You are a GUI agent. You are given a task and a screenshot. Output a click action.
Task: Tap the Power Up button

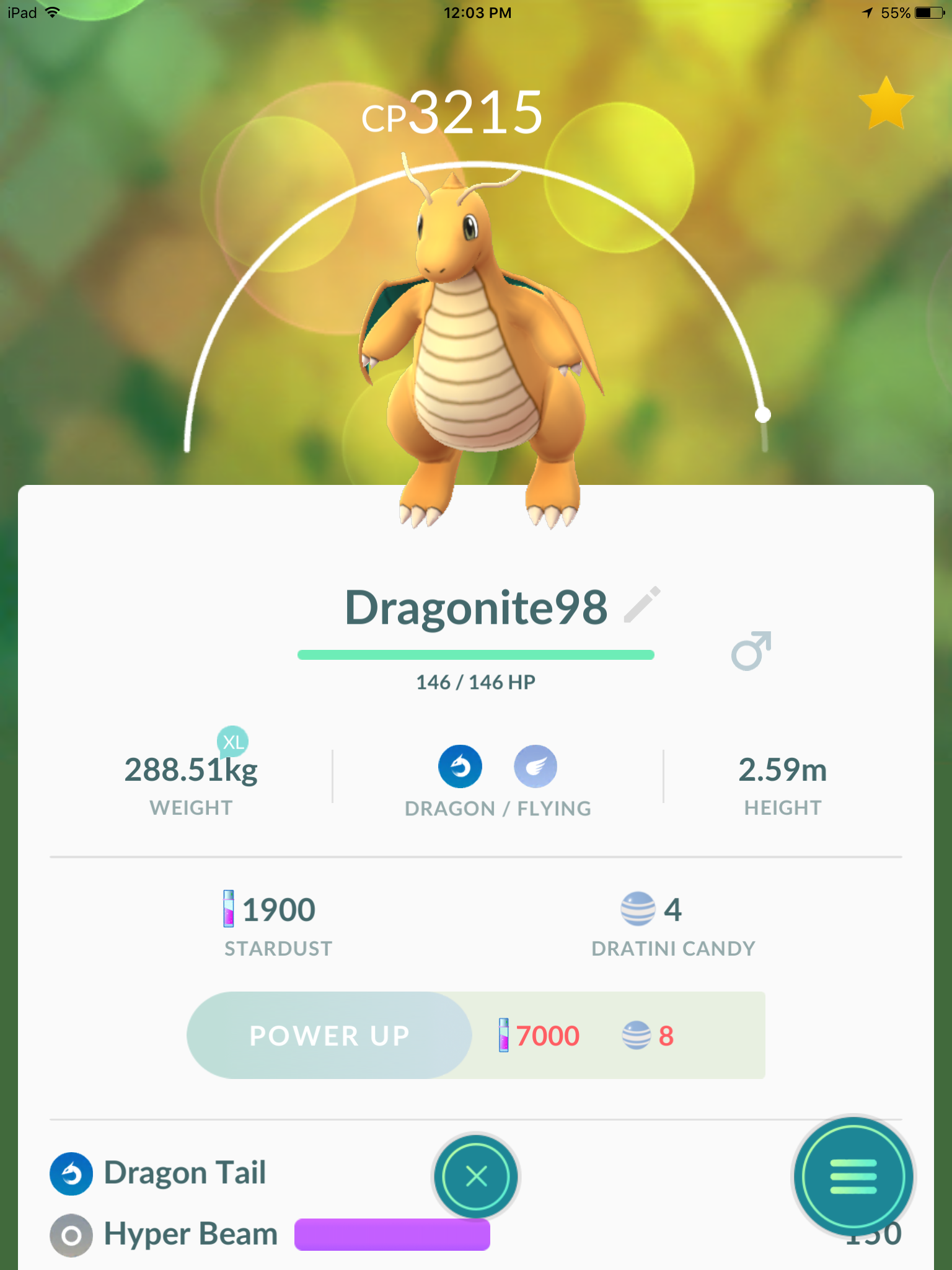330,1036
